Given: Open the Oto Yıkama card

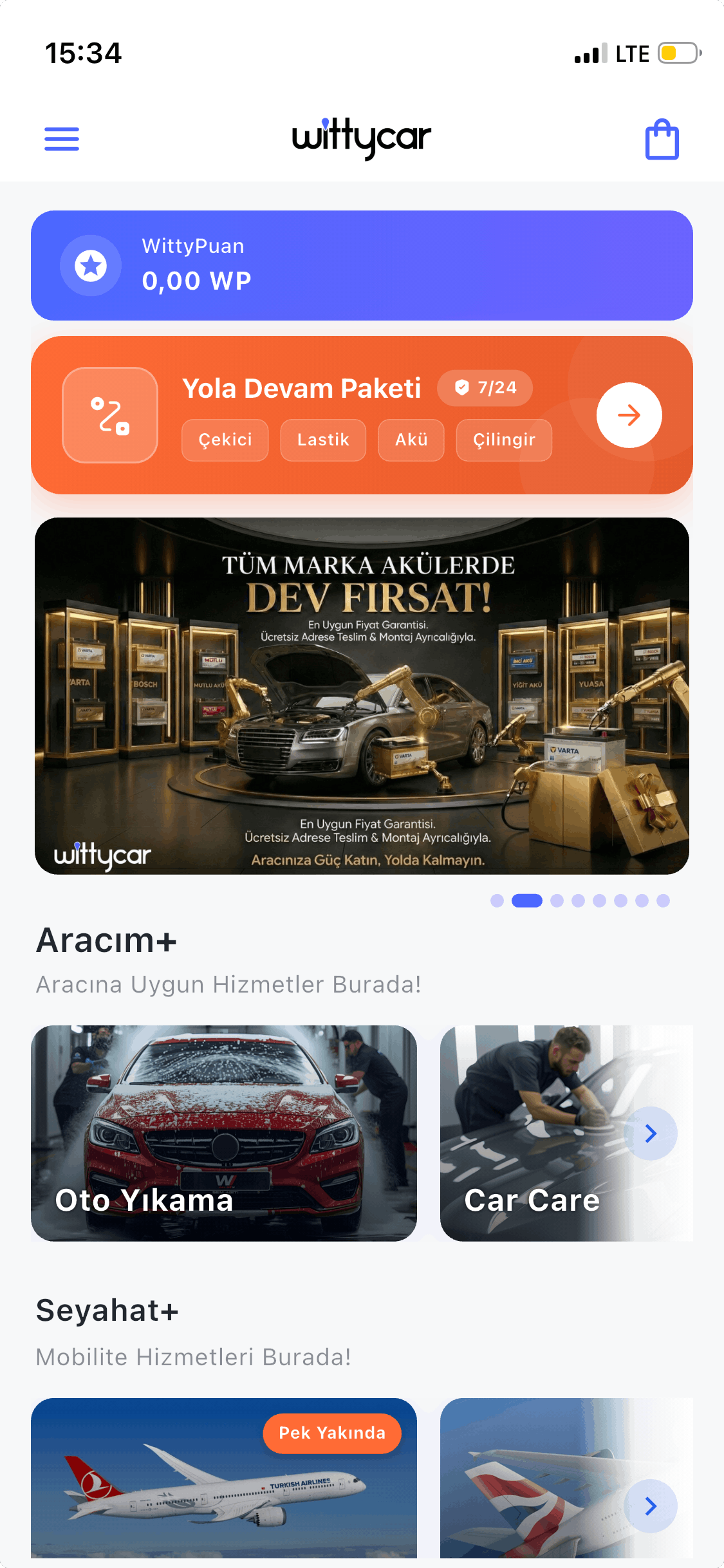Looking at the screenshot, I should (224, 1133).
